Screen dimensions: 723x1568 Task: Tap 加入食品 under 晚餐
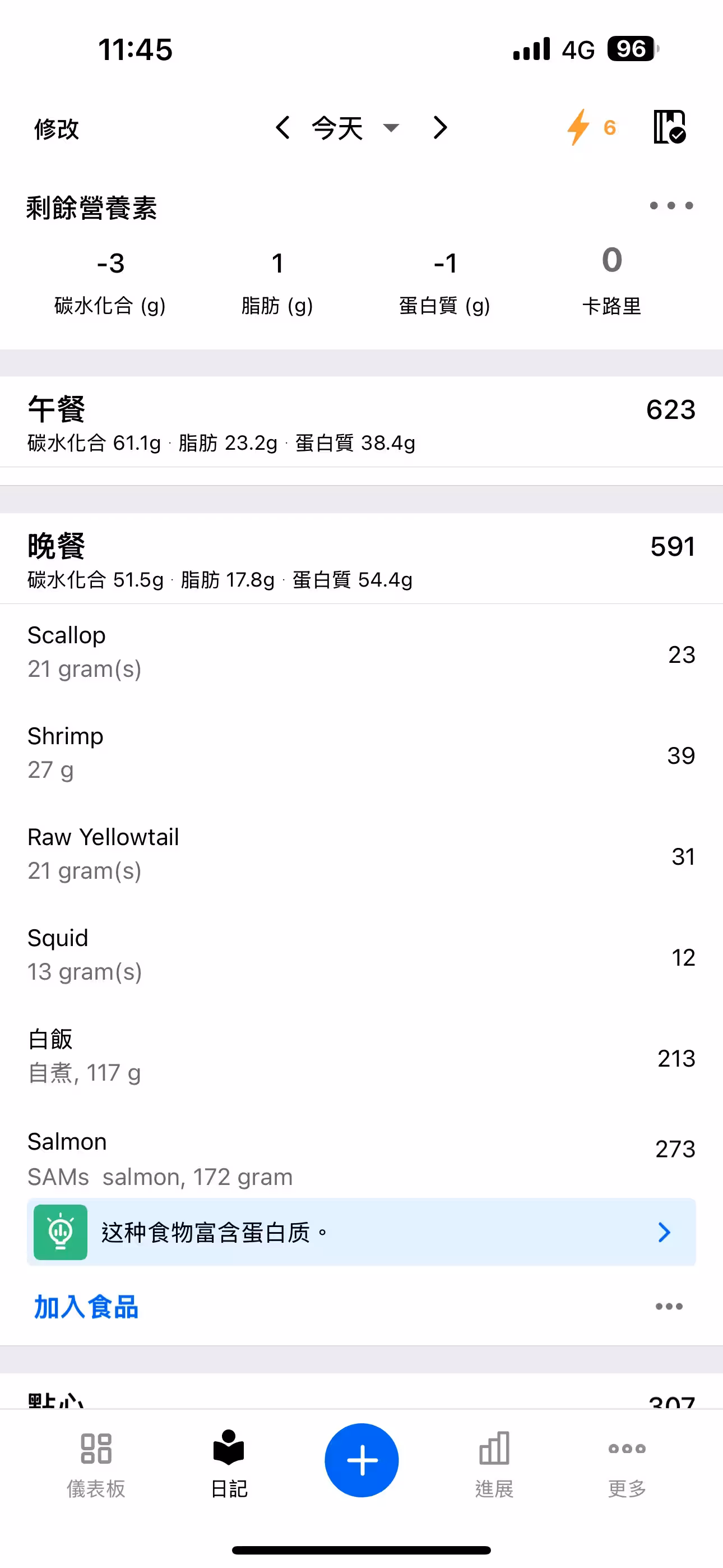click(x=86, y=1307)
